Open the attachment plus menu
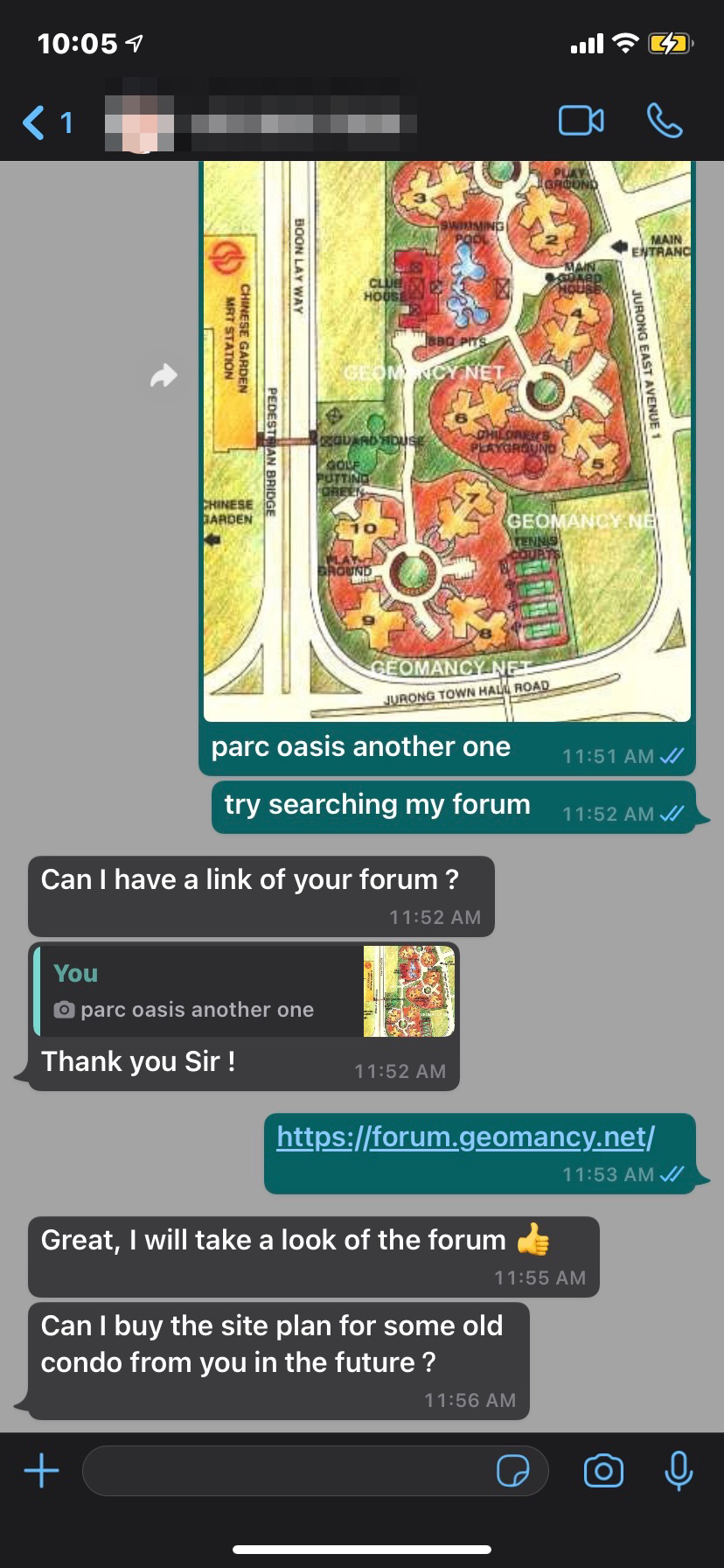 (41, 1471)
